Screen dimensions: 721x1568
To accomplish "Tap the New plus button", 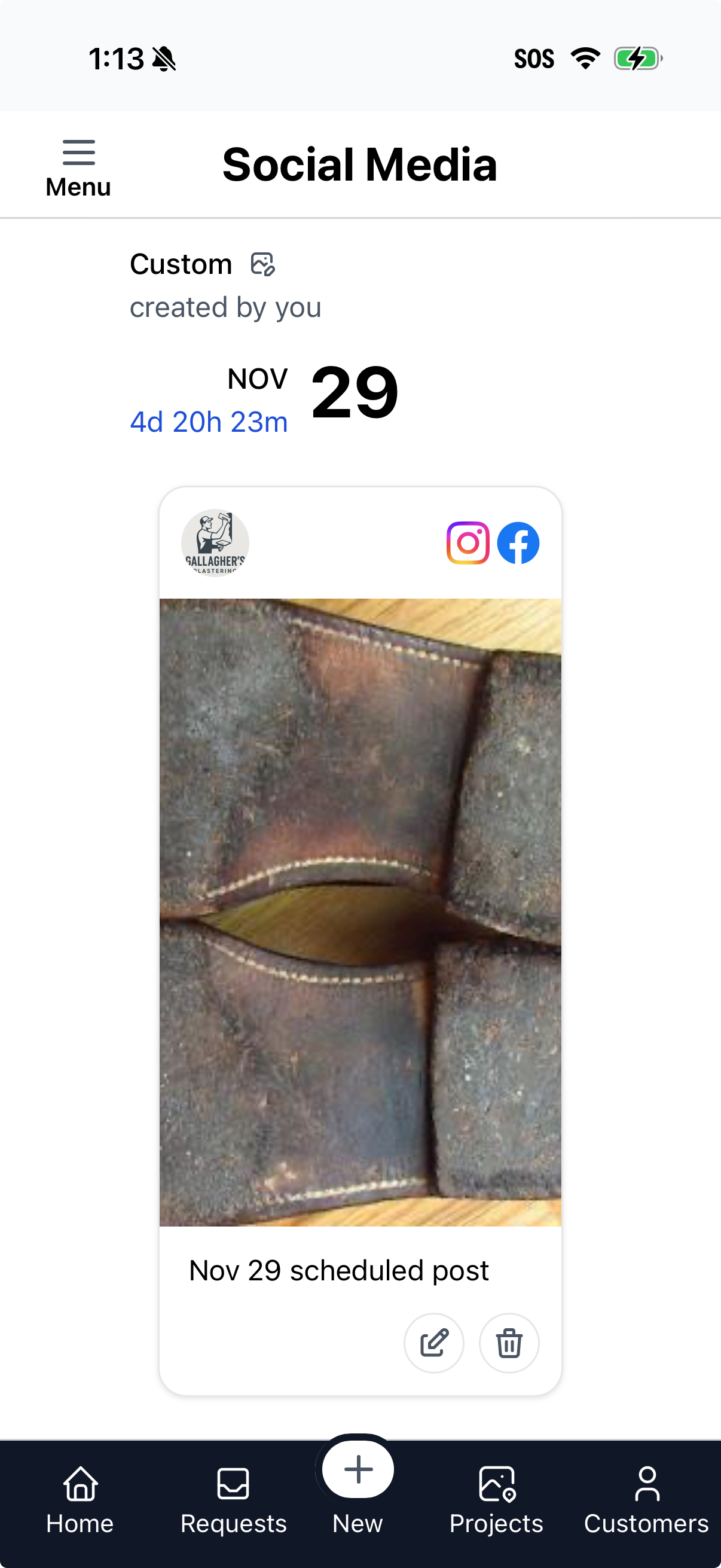I will (358, 1470).
